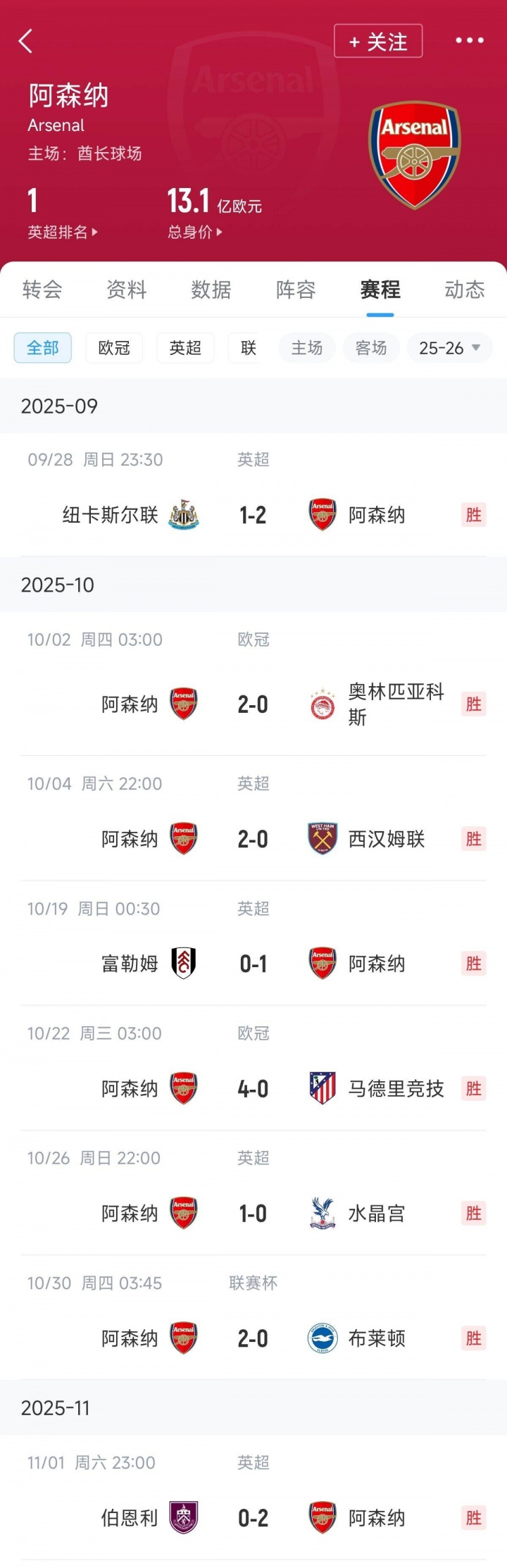This screenshot has height=1568, width=507.
Task: Filter matches by 英超
Action: click(x=185, y=348)
